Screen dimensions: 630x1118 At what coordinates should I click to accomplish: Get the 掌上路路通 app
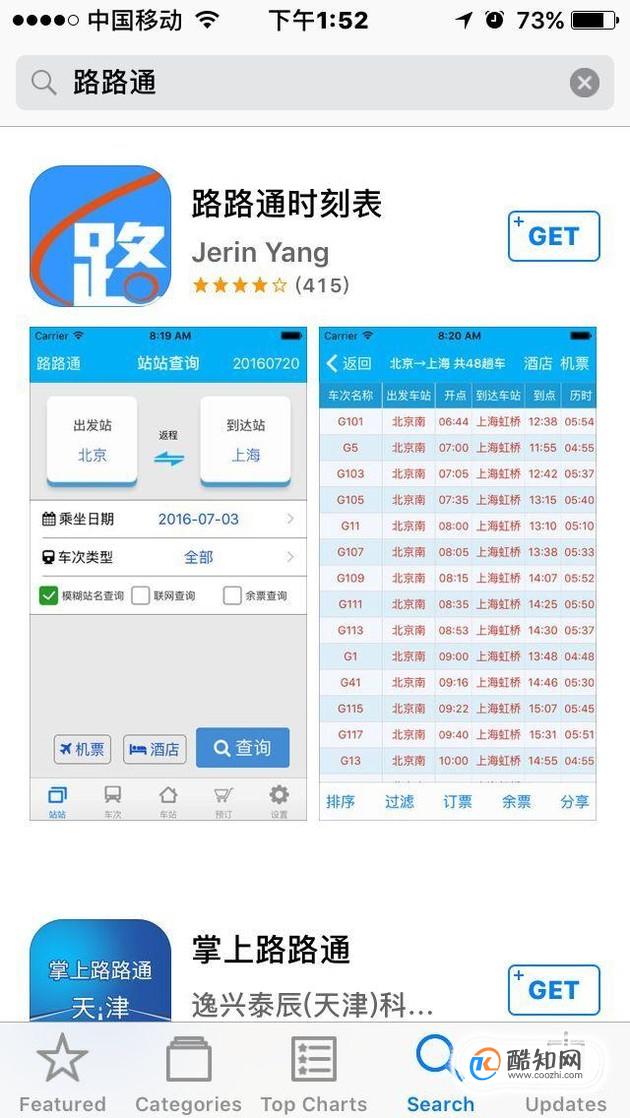point(553,989)
